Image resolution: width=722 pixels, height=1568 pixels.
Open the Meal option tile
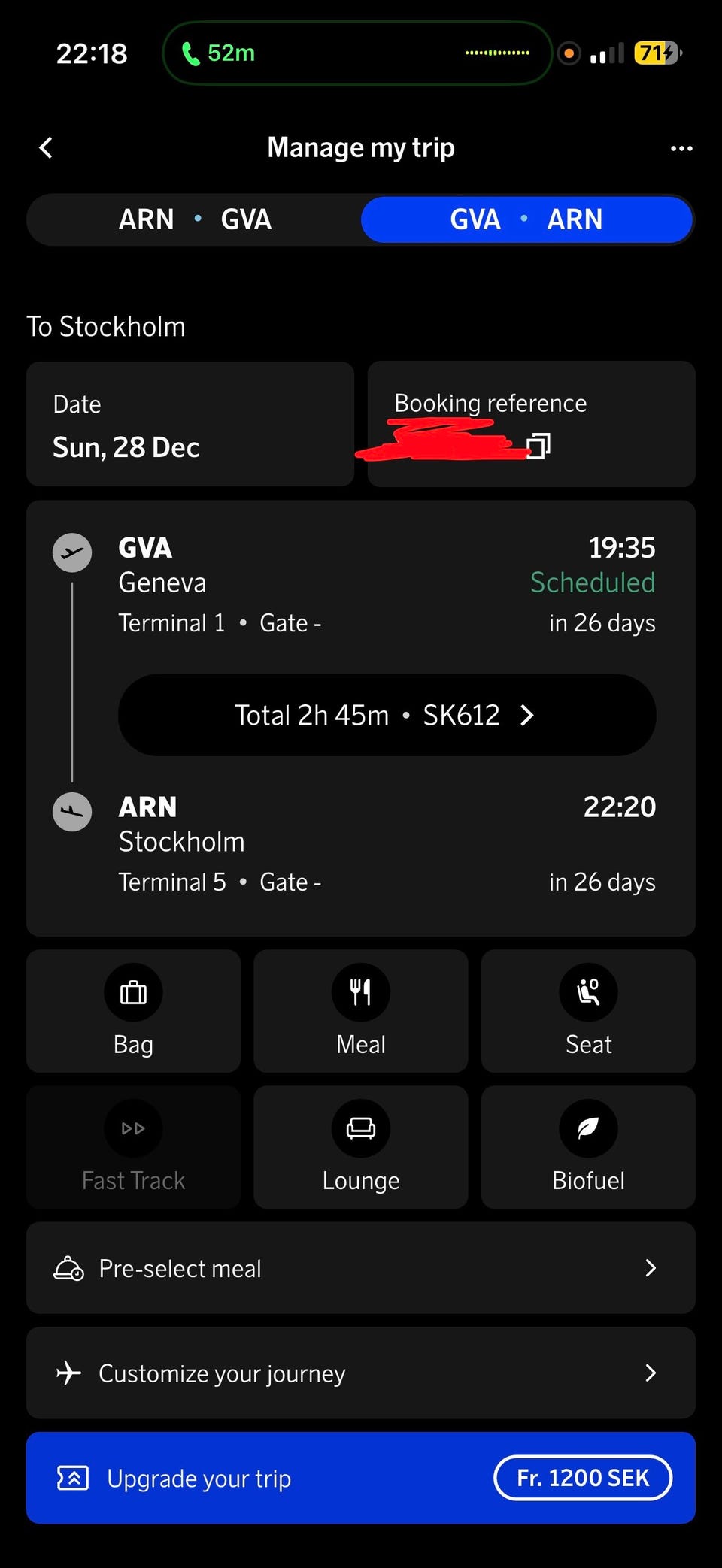click(x=361, y=1011)
